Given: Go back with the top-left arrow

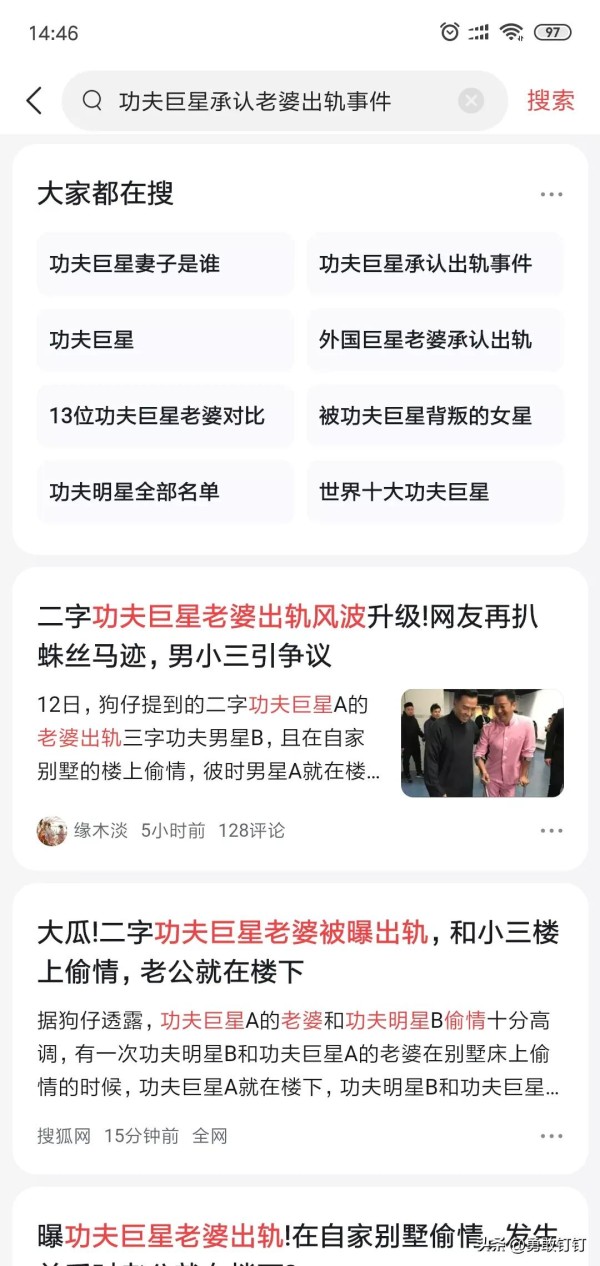Looking at the screenshot, I should click(x=34, y=100).
